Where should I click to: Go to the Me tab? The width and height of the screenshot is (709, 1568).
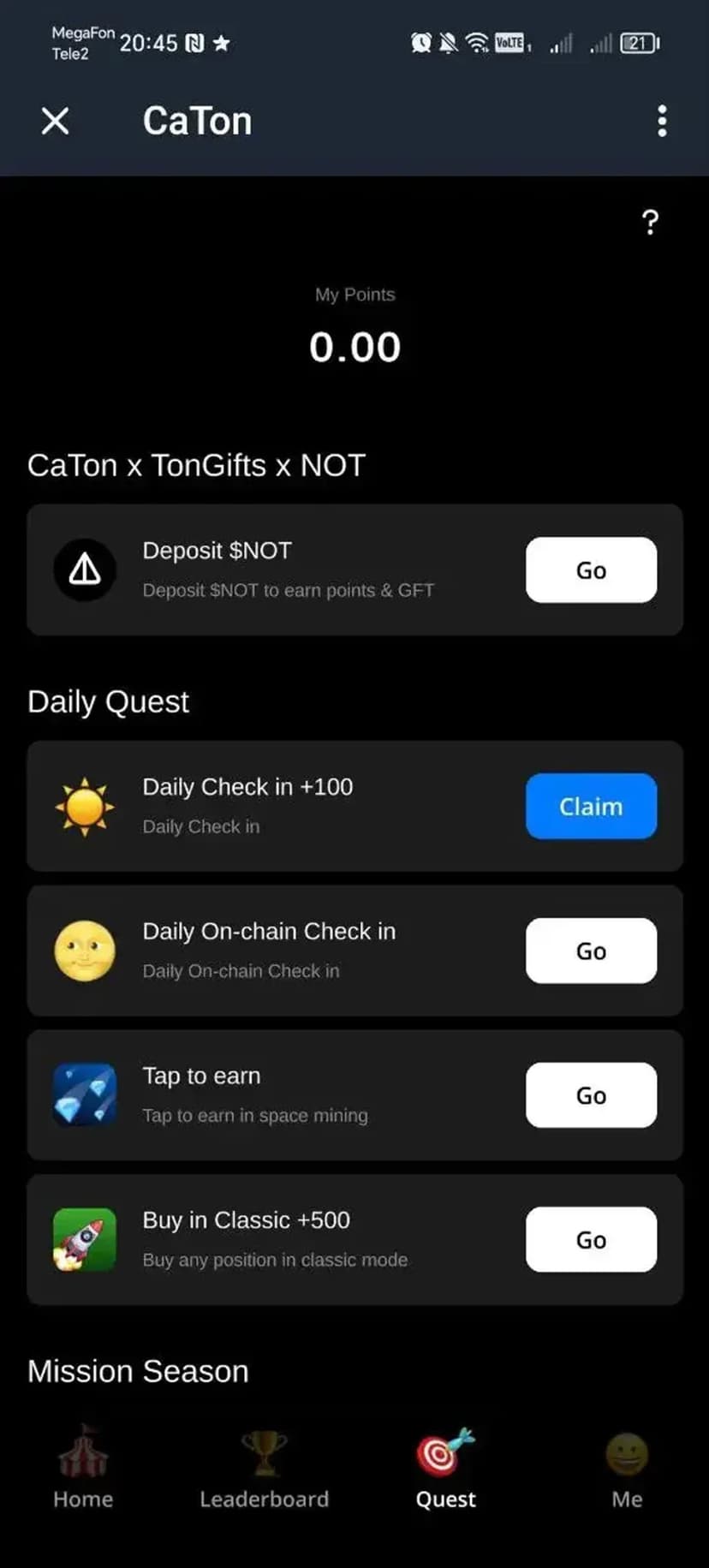click(627, 1470)
